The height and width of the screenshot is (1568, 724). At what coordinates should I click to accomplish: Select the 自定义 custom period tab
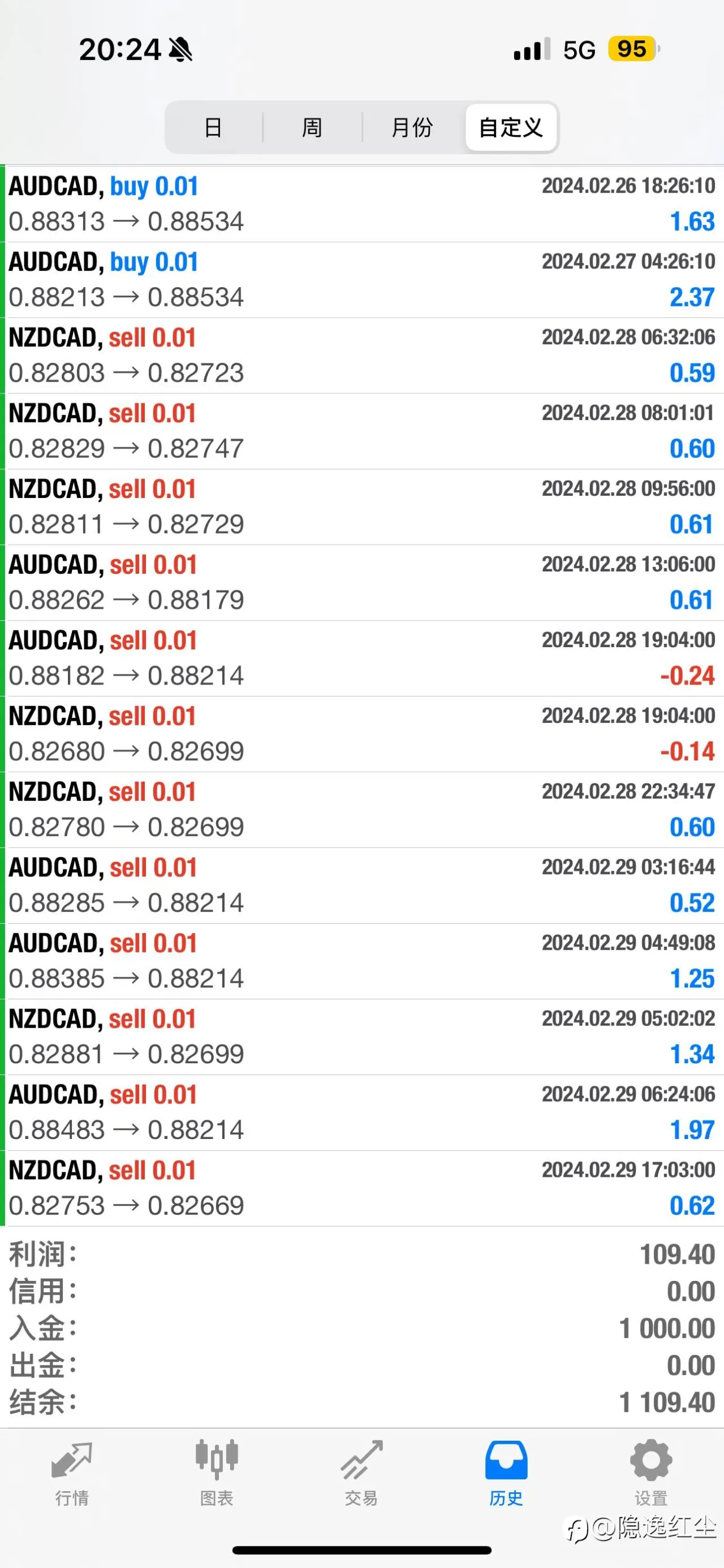click(511, 127)
